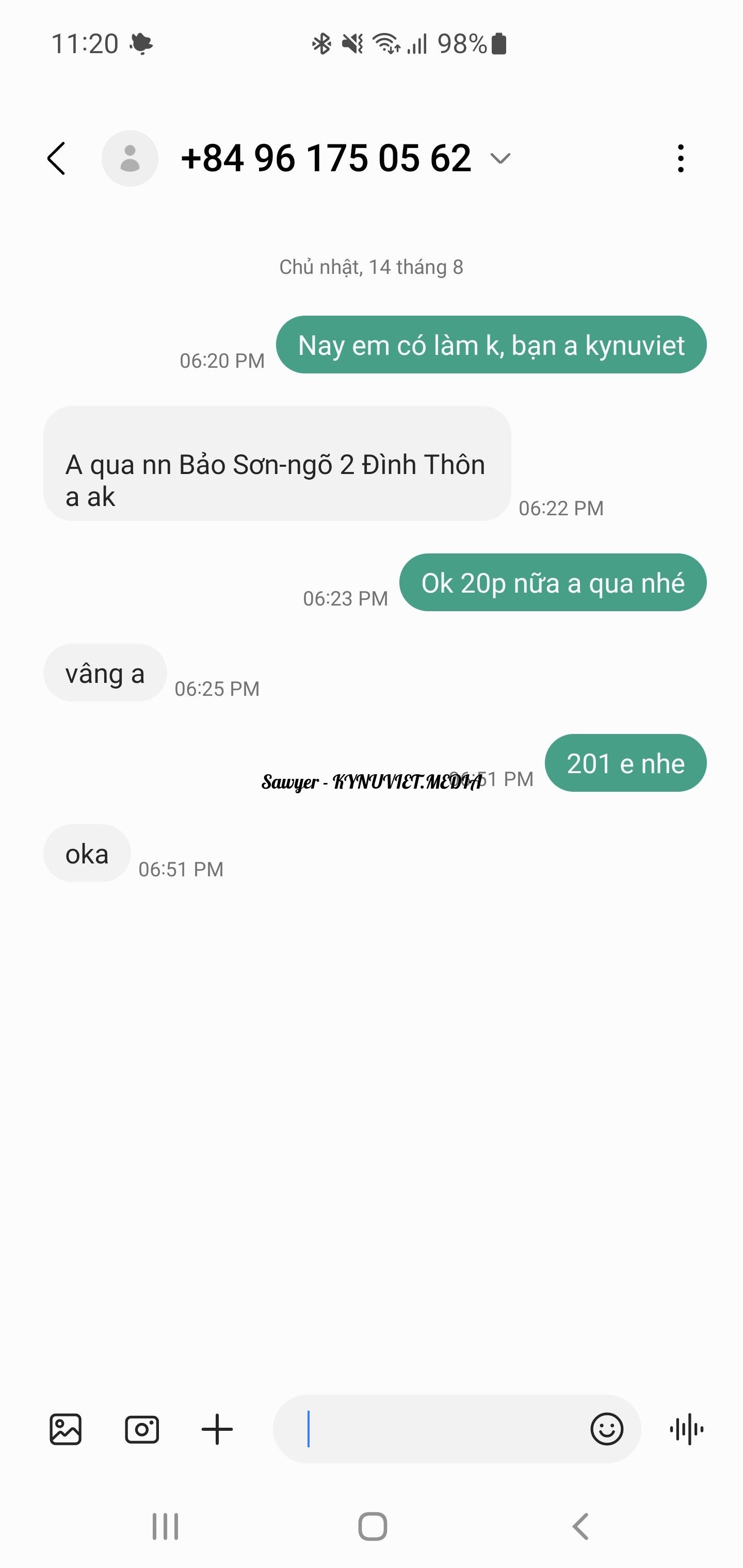The image size is (743, 1568).
Task: Tap the mute/vibrate status icon
Action: [x=351, y=43]
